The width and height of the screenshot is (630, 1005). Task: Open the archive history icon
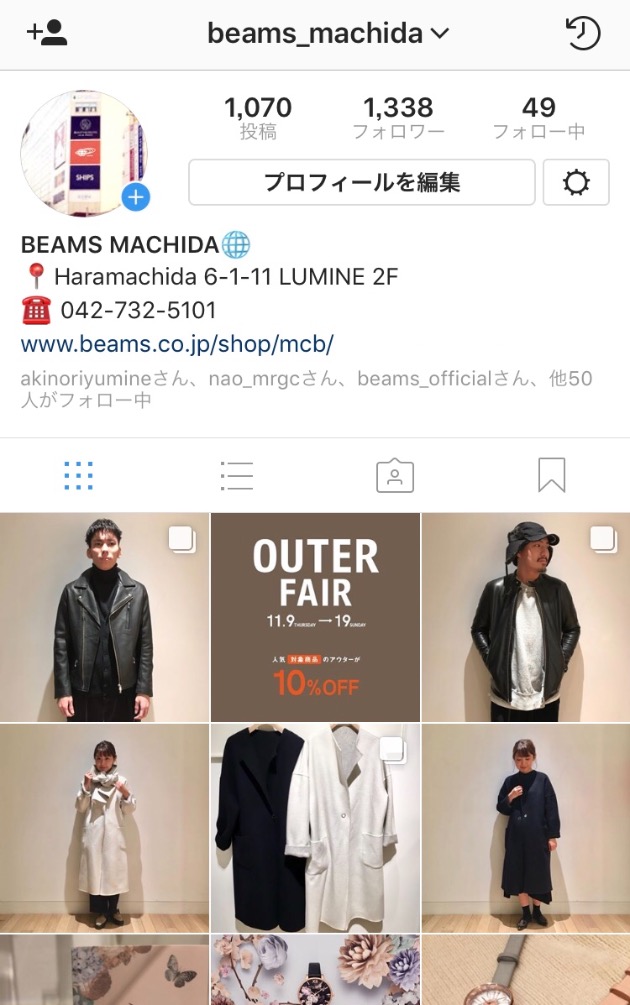tap(582, 33)
